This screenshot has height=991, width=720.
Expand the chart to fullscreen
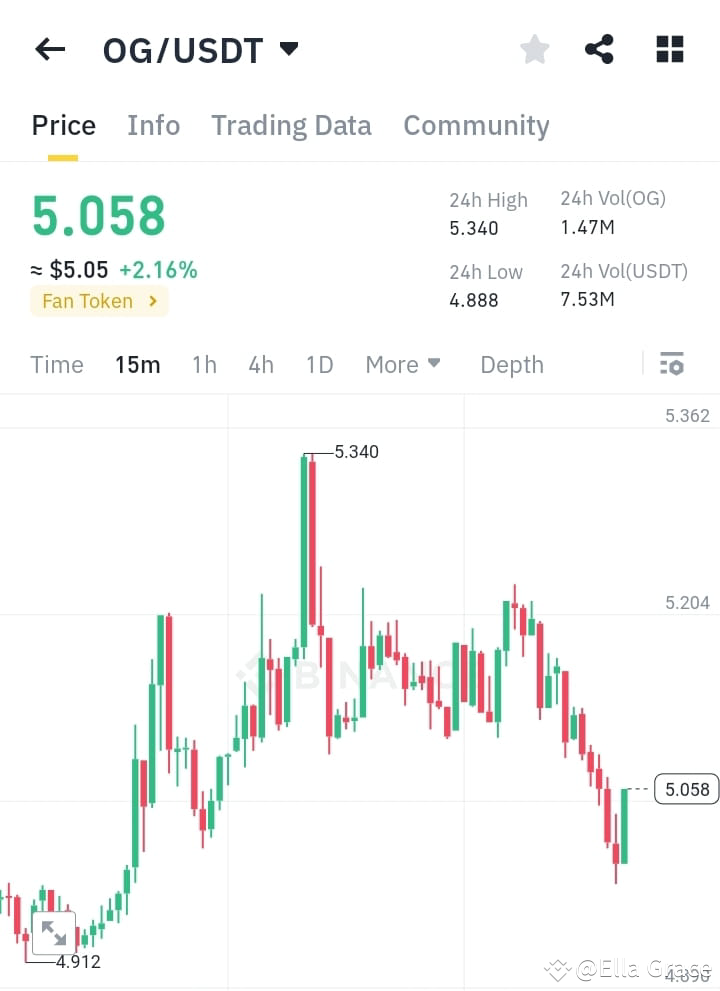[55, 932]
